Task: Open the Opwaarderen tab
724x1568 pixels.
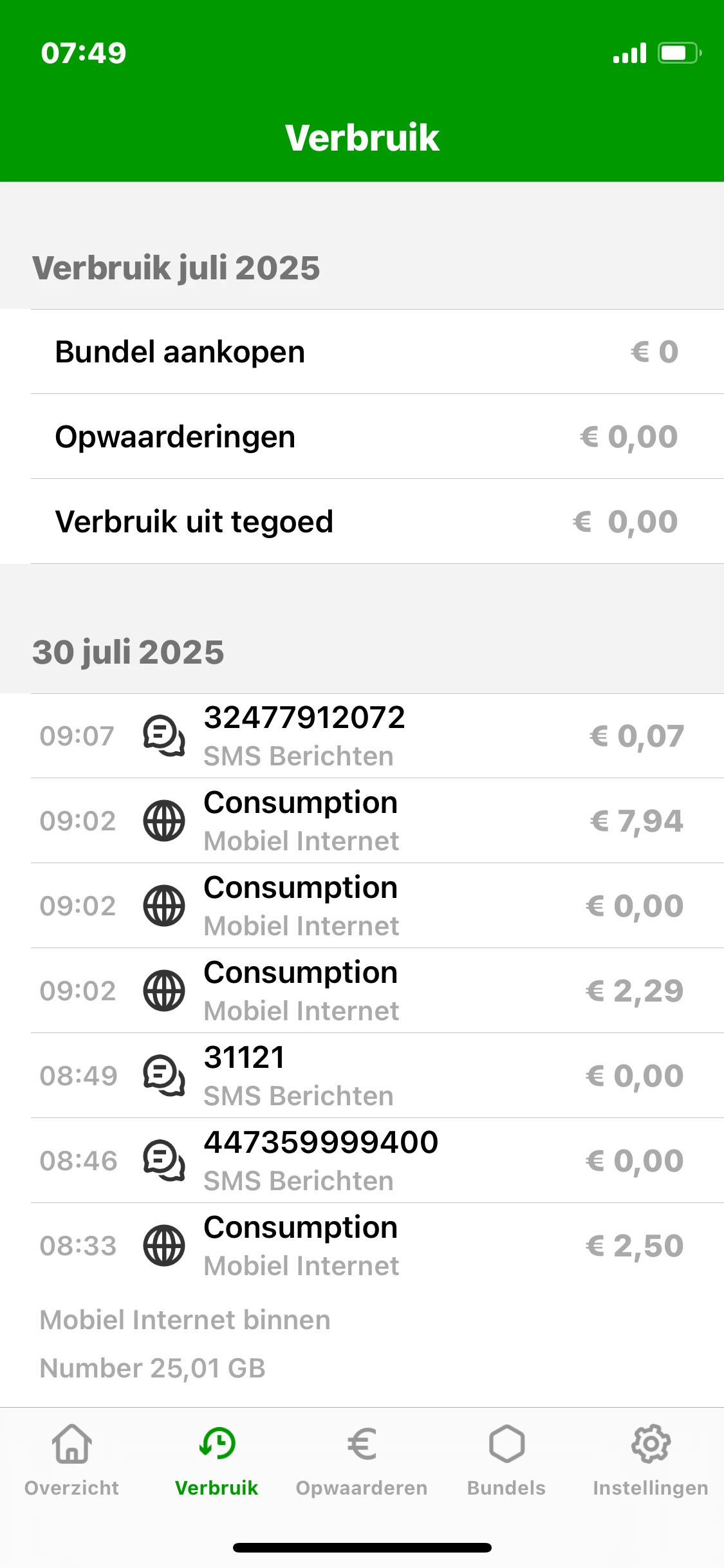Action: (362, 1460)
